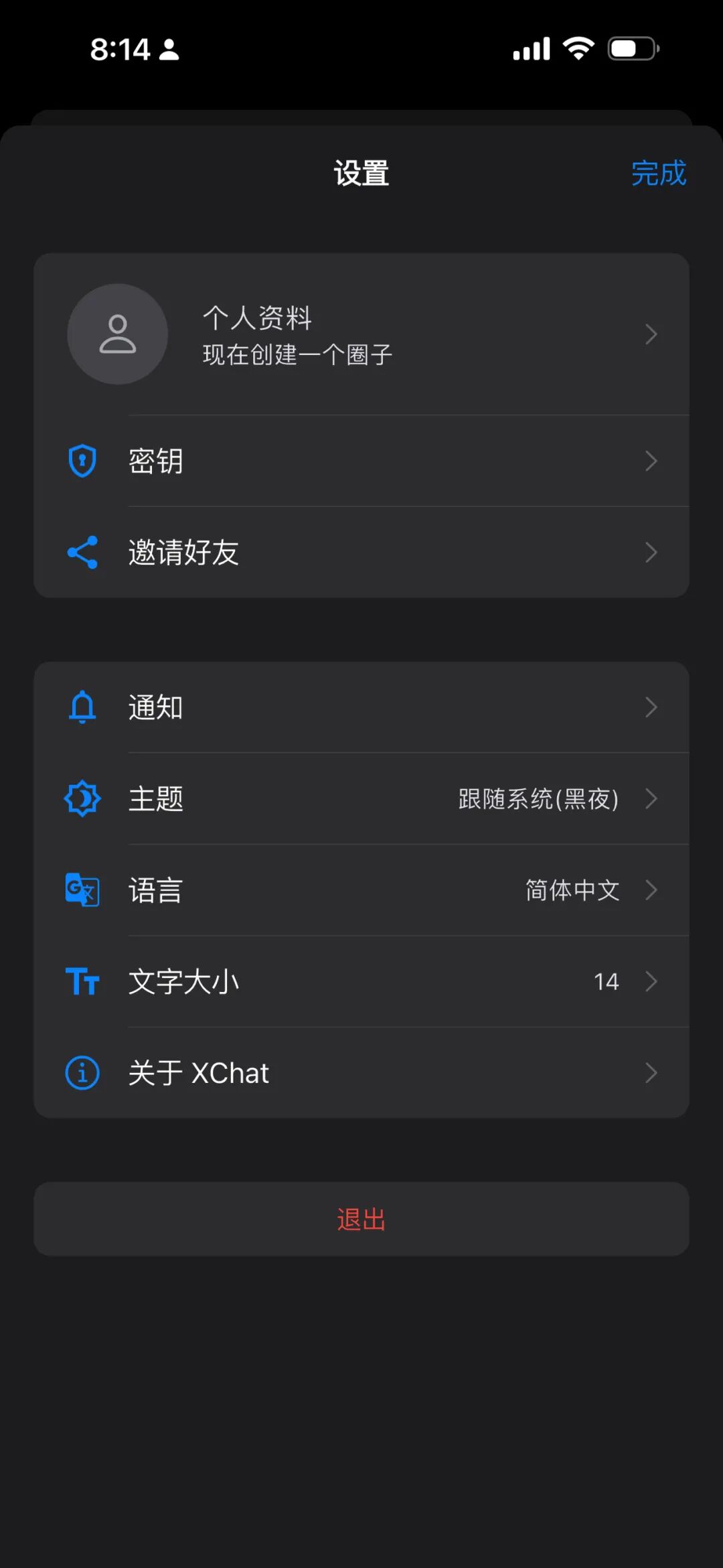Expand the 通知 settings via its chevron
Viewport: 723px width, 1568px height.
pos(650,707)
